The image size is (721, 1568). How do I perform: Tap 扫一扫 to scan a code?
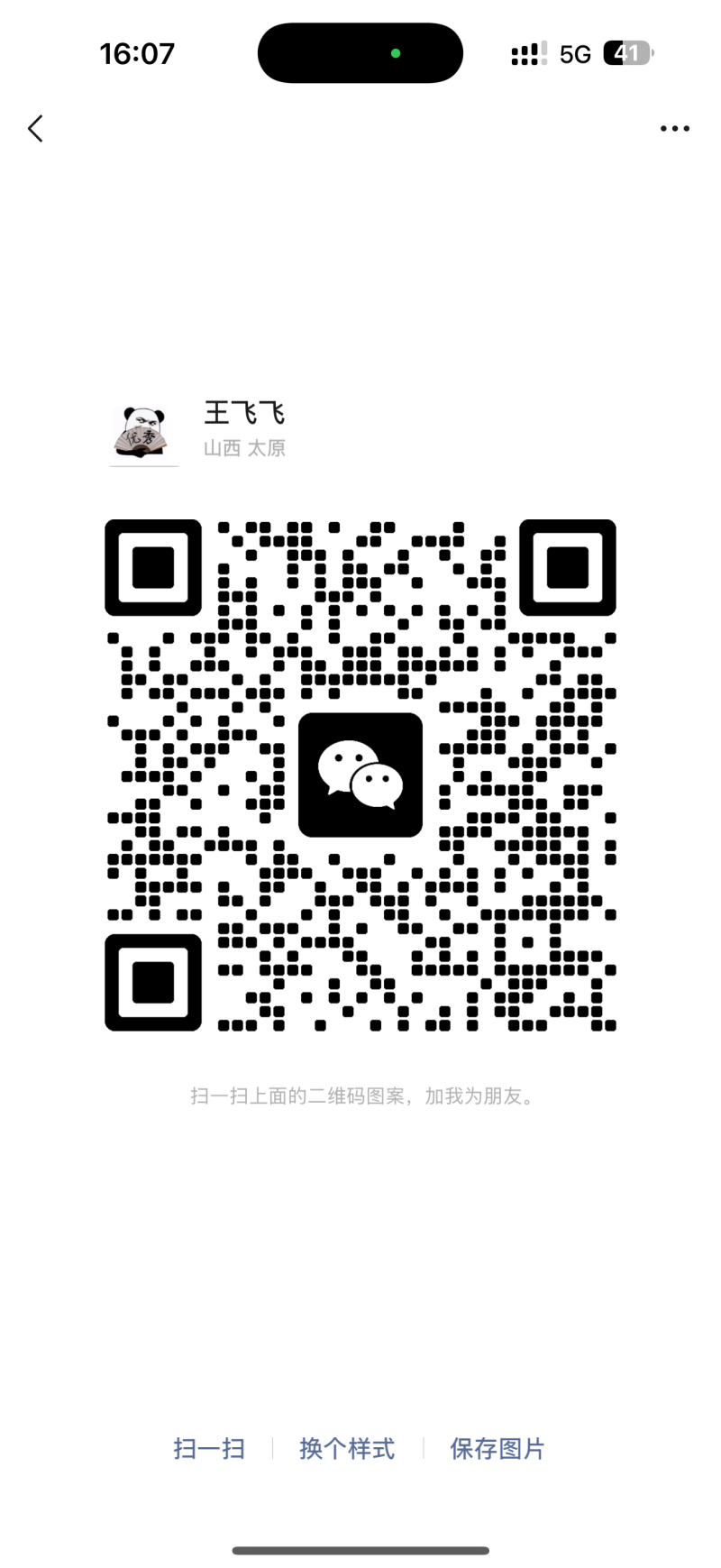209,1449
